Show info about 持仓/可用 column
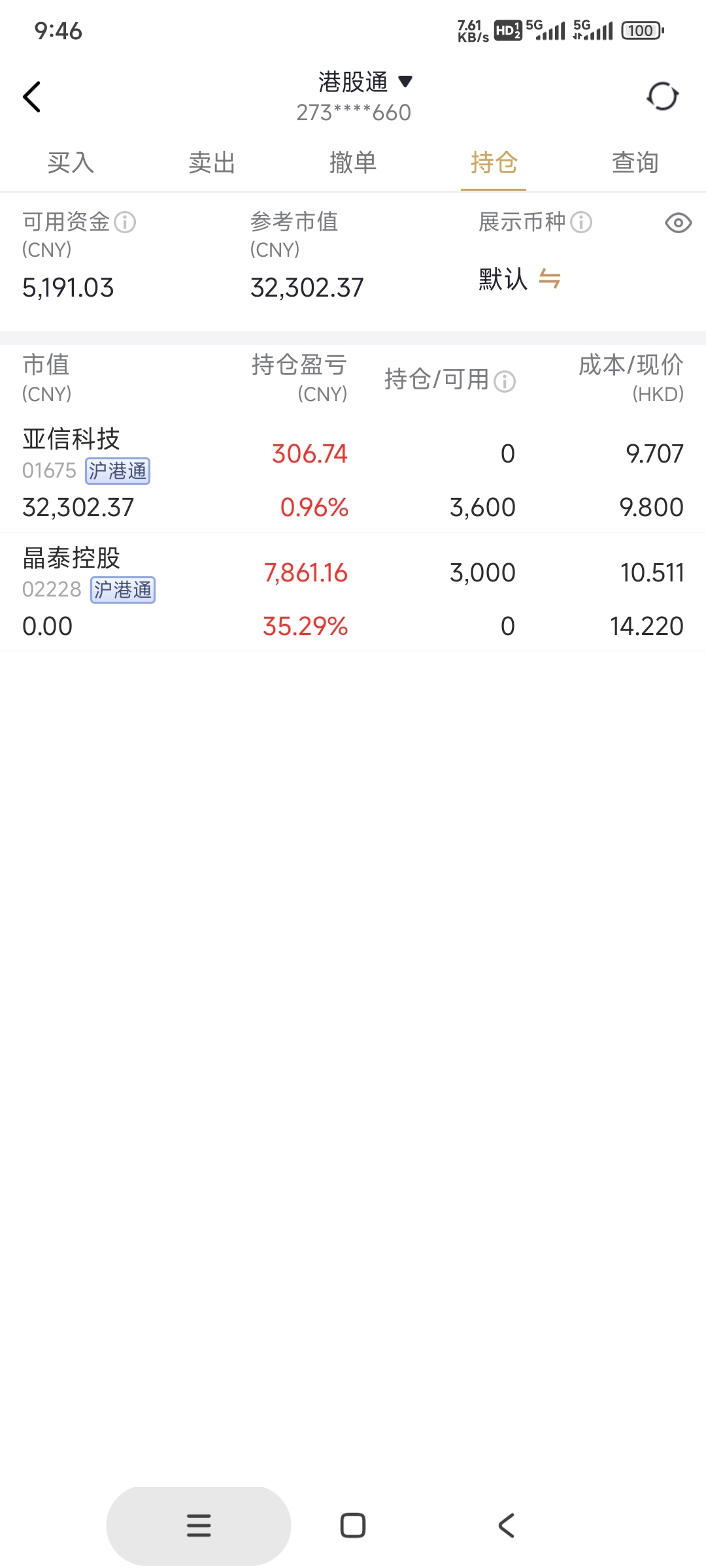 pyautogui.click(x=505, y=381)
